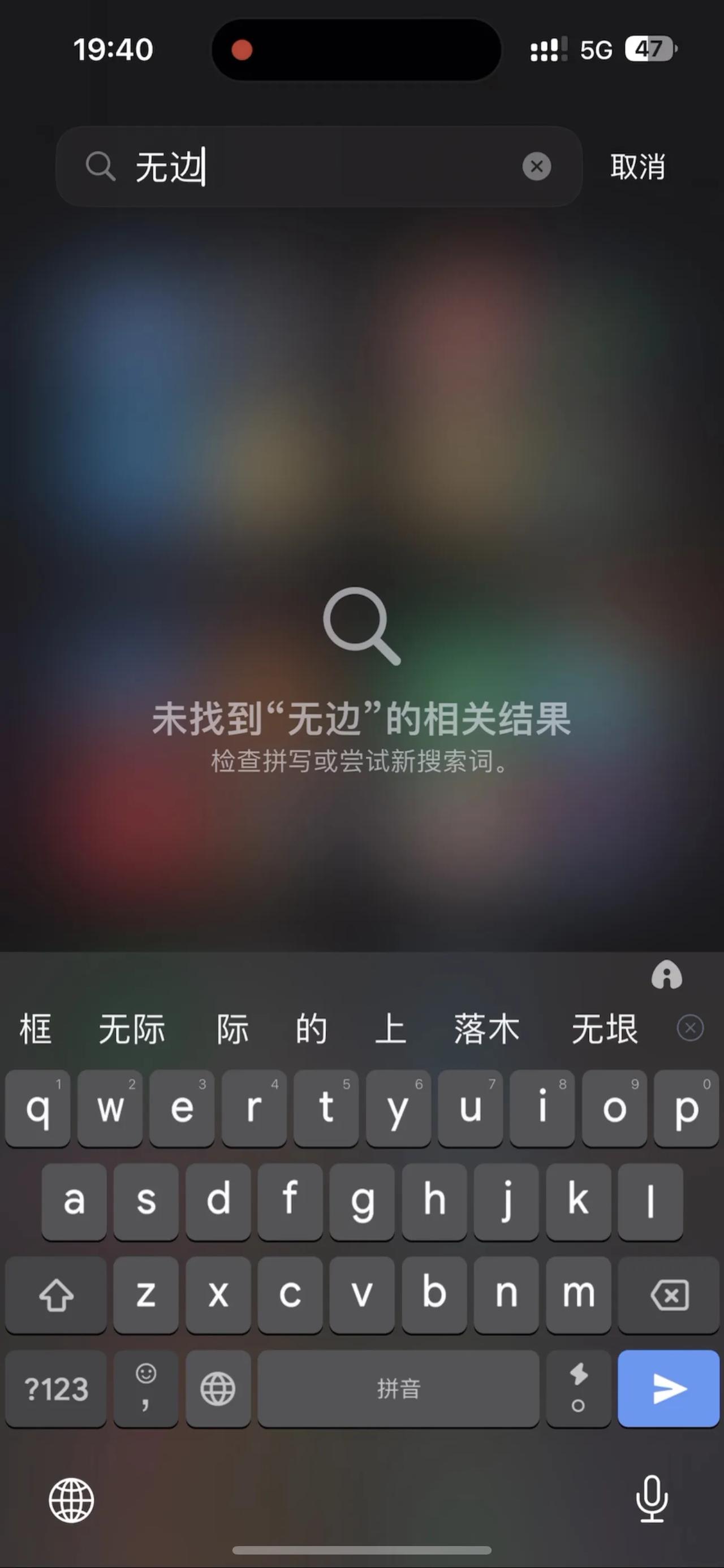Clear the search text "无边"
The image size is (724, 1568).
536,166
